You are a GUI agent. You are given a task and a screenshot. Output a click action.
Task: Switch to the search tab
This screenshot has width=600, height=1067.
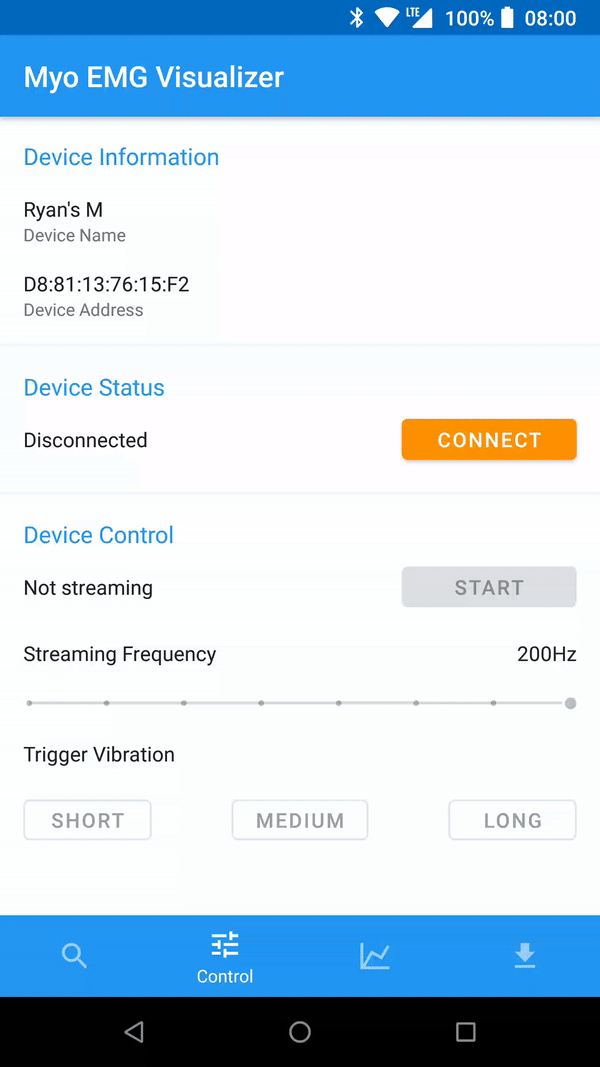click(x=75, y=956)
